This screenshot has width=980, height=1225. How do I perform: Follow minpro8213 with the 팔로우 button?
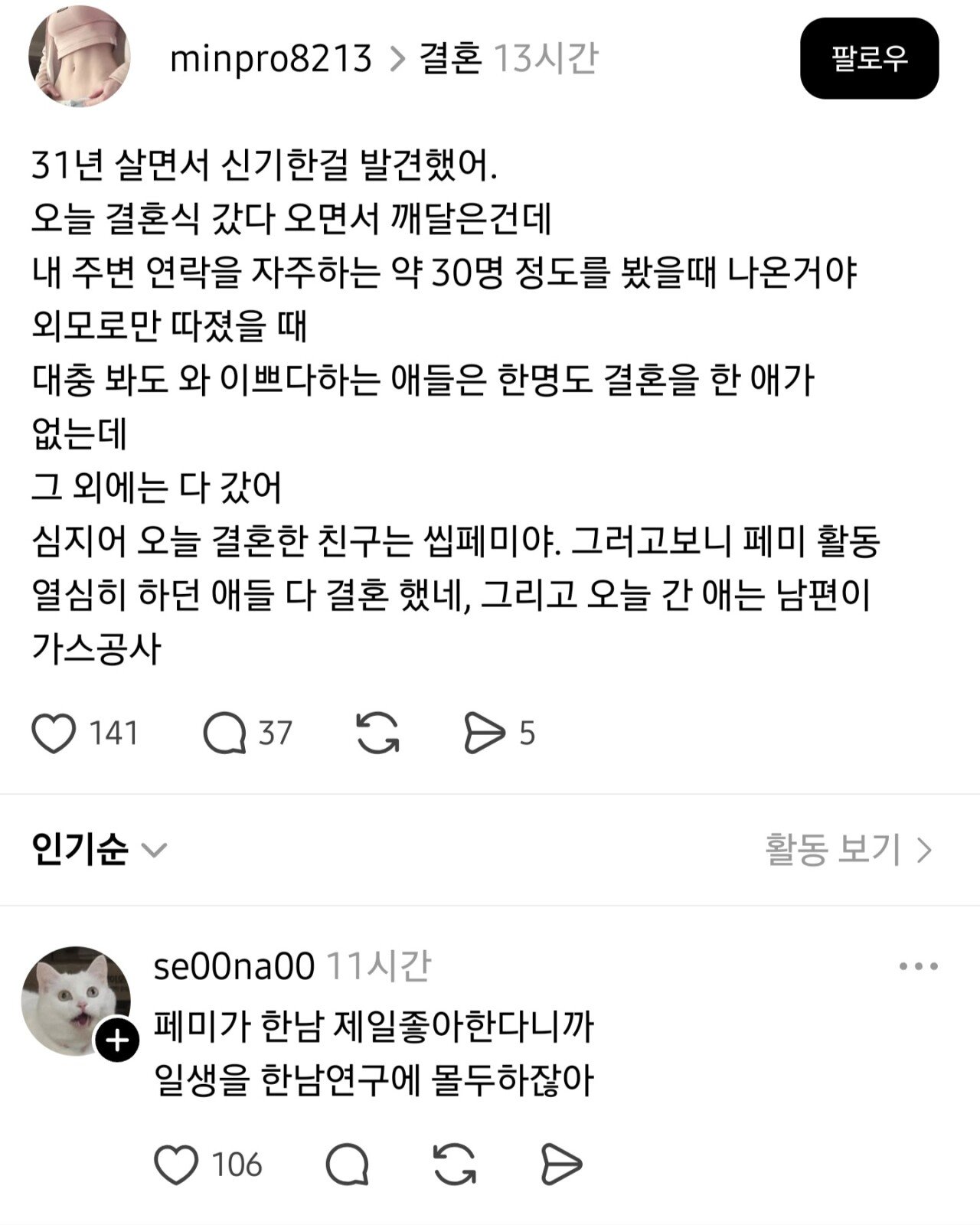tap(869, 58)
